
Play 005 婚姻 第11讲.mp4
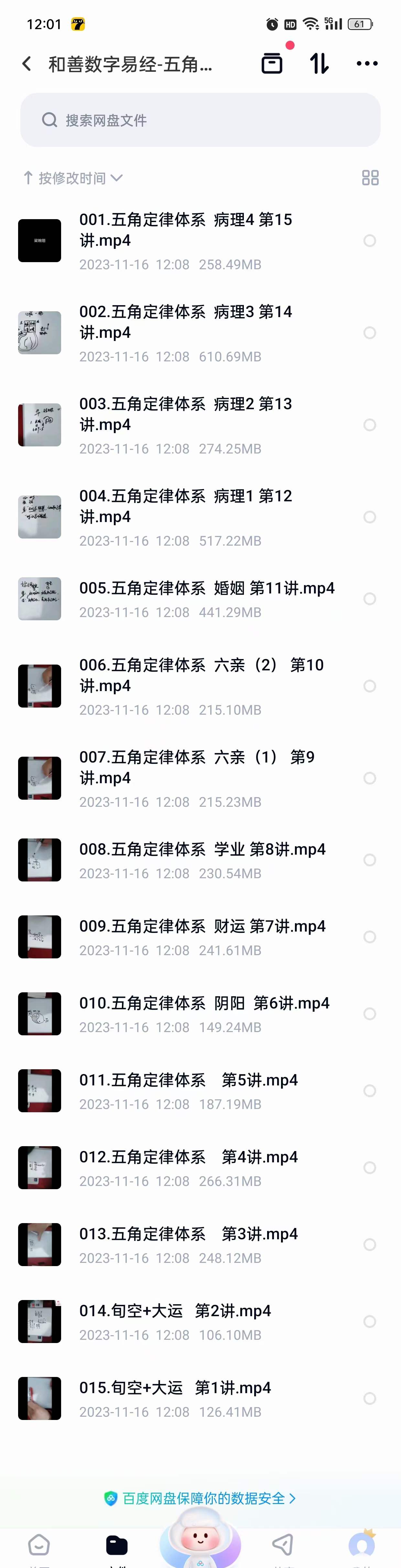click(207, 589)
